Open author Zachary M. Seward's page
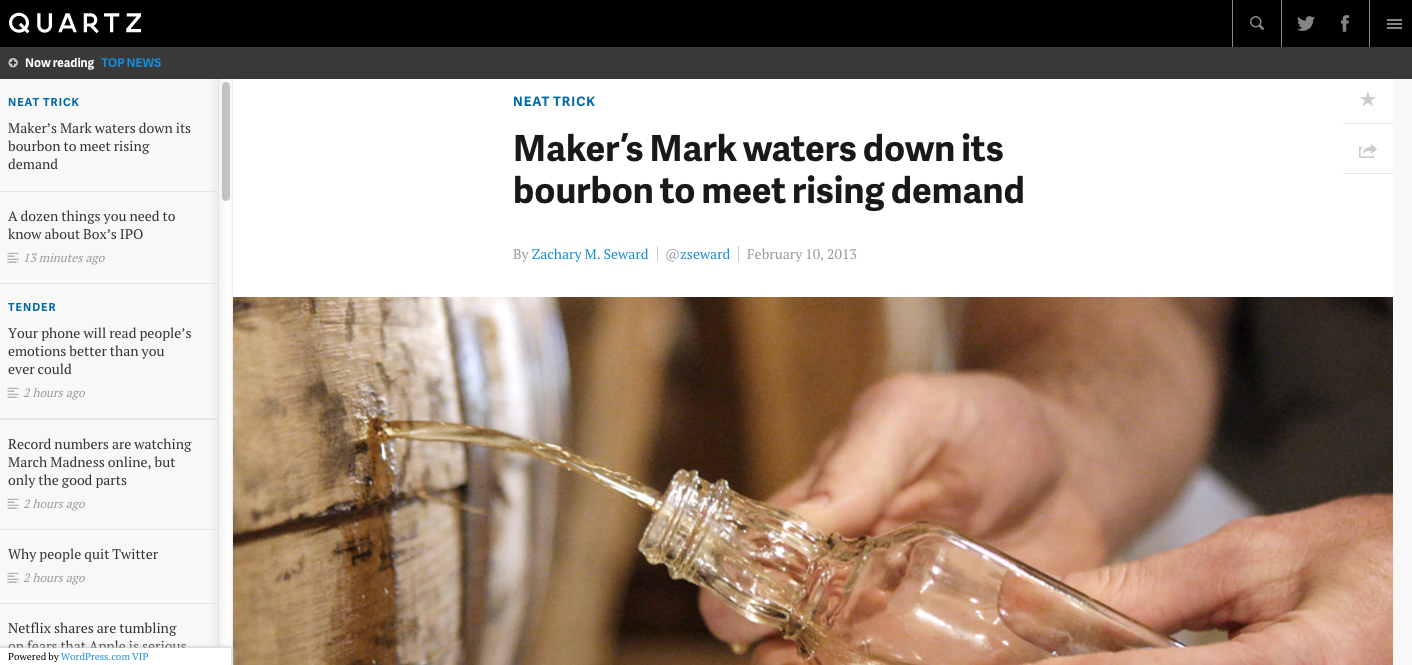 point(589,254)
